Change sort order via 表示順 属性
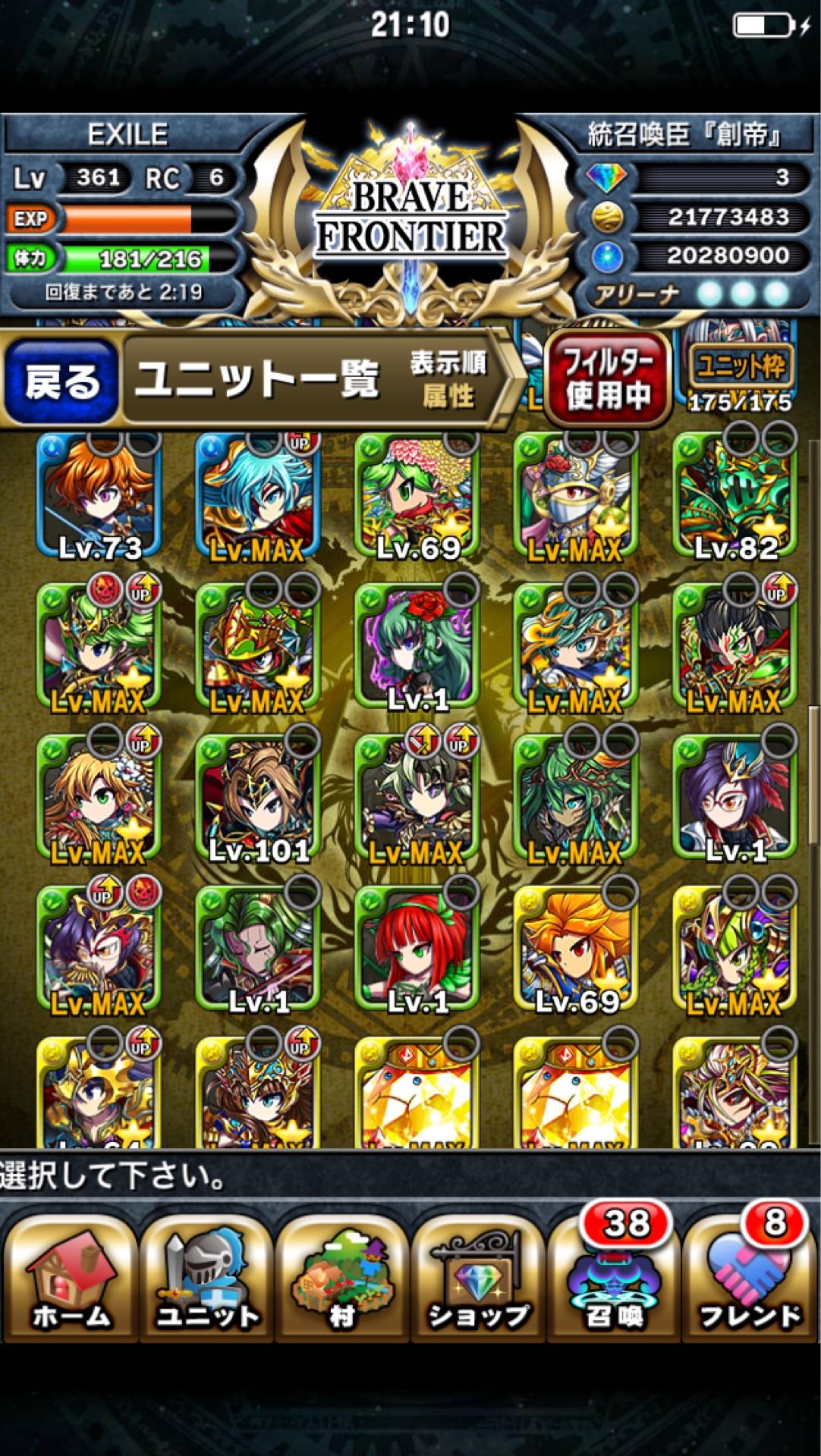Image resolution: width=821 pixels, height=1456 pixels. pos(448,379)
